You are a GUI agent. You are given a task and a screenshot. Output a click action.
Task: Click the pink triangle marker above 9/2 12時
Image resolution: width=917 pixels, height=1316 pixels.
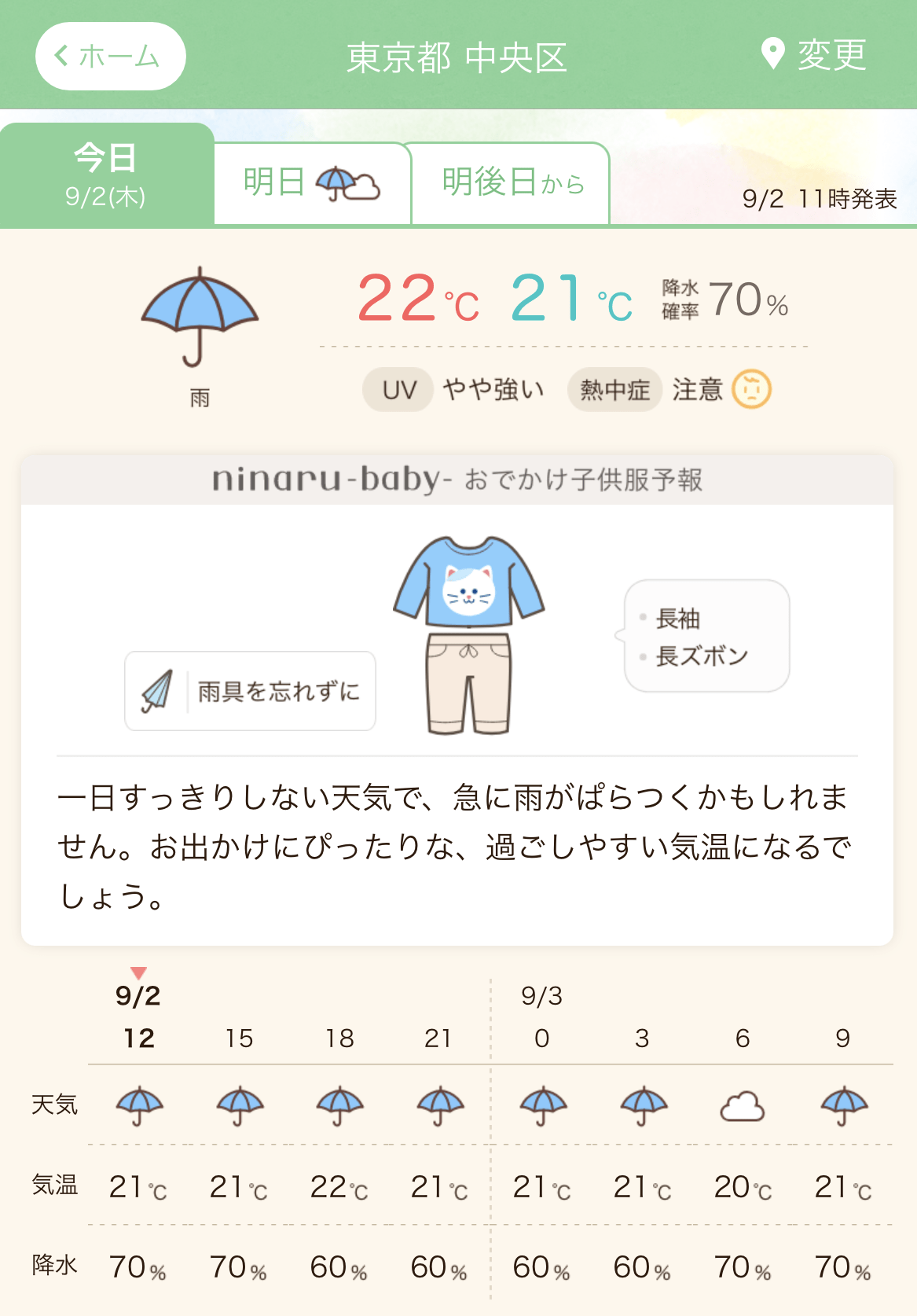[x=138, y=972]
